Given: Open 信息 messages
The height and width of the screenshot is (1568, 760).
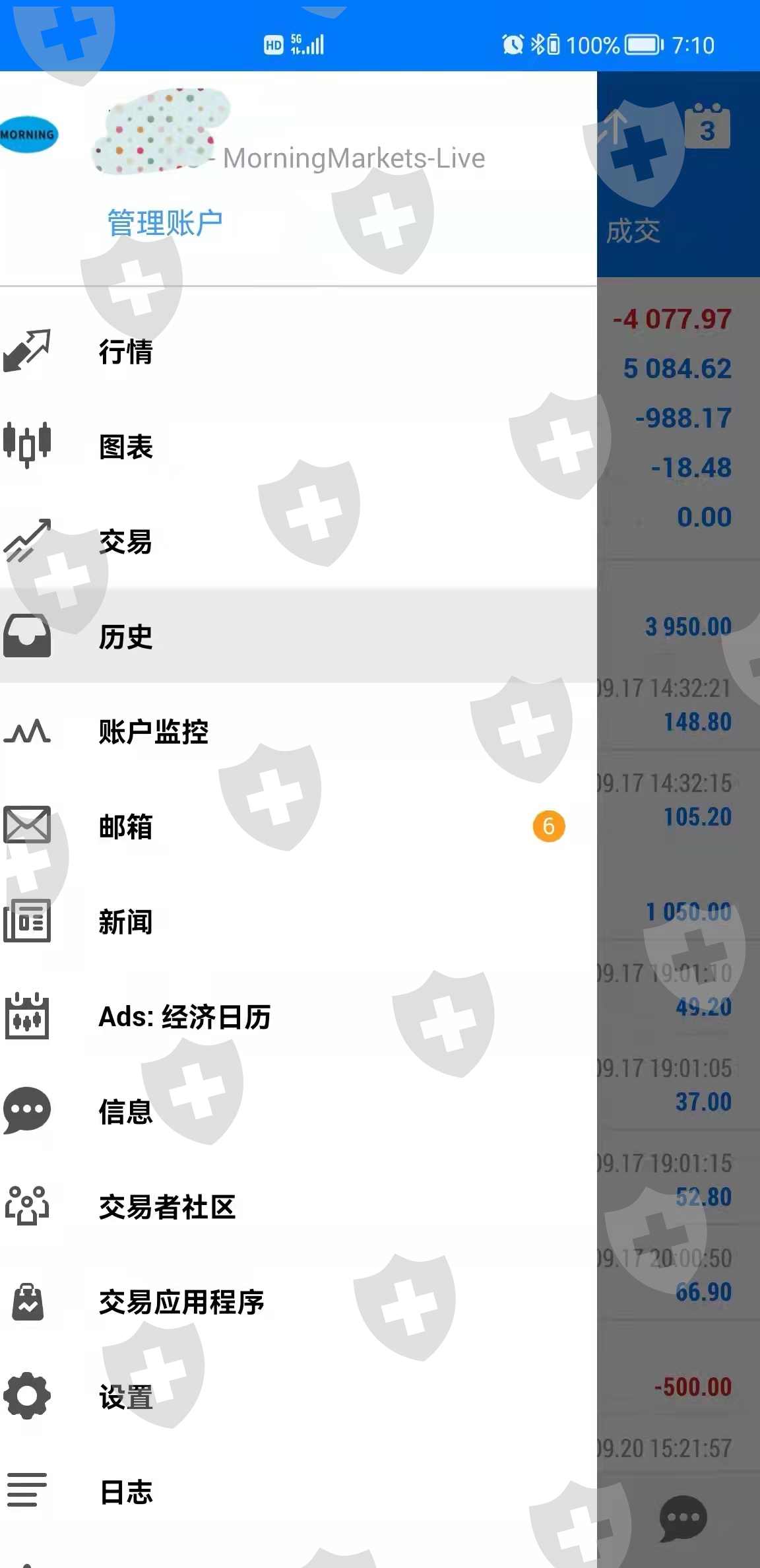Looking at the screenshot, I should [x=298, y=1111].
